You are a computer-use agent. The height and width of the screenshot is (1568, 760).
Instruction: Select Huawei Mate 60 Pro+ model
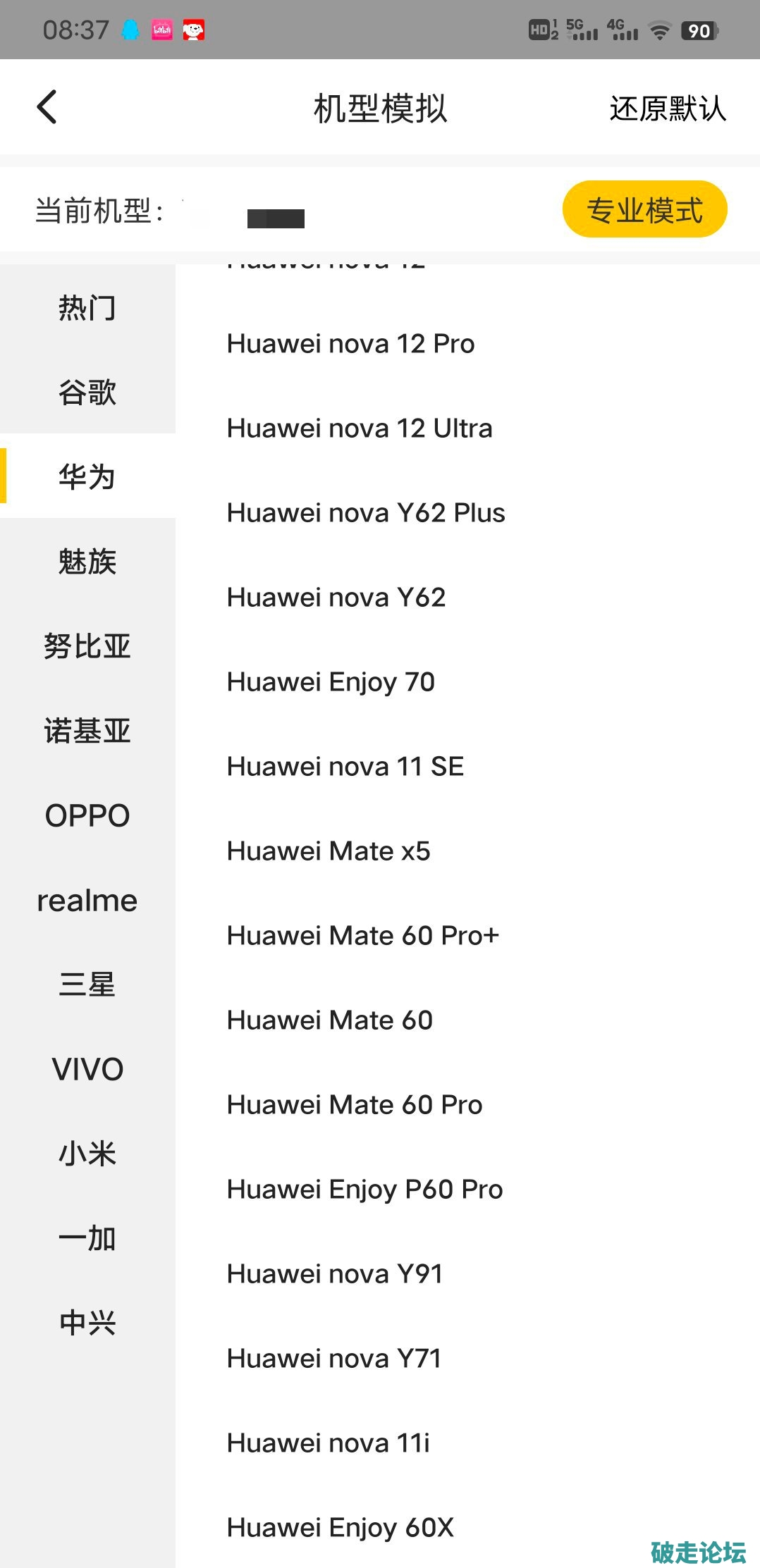(362, 936)
